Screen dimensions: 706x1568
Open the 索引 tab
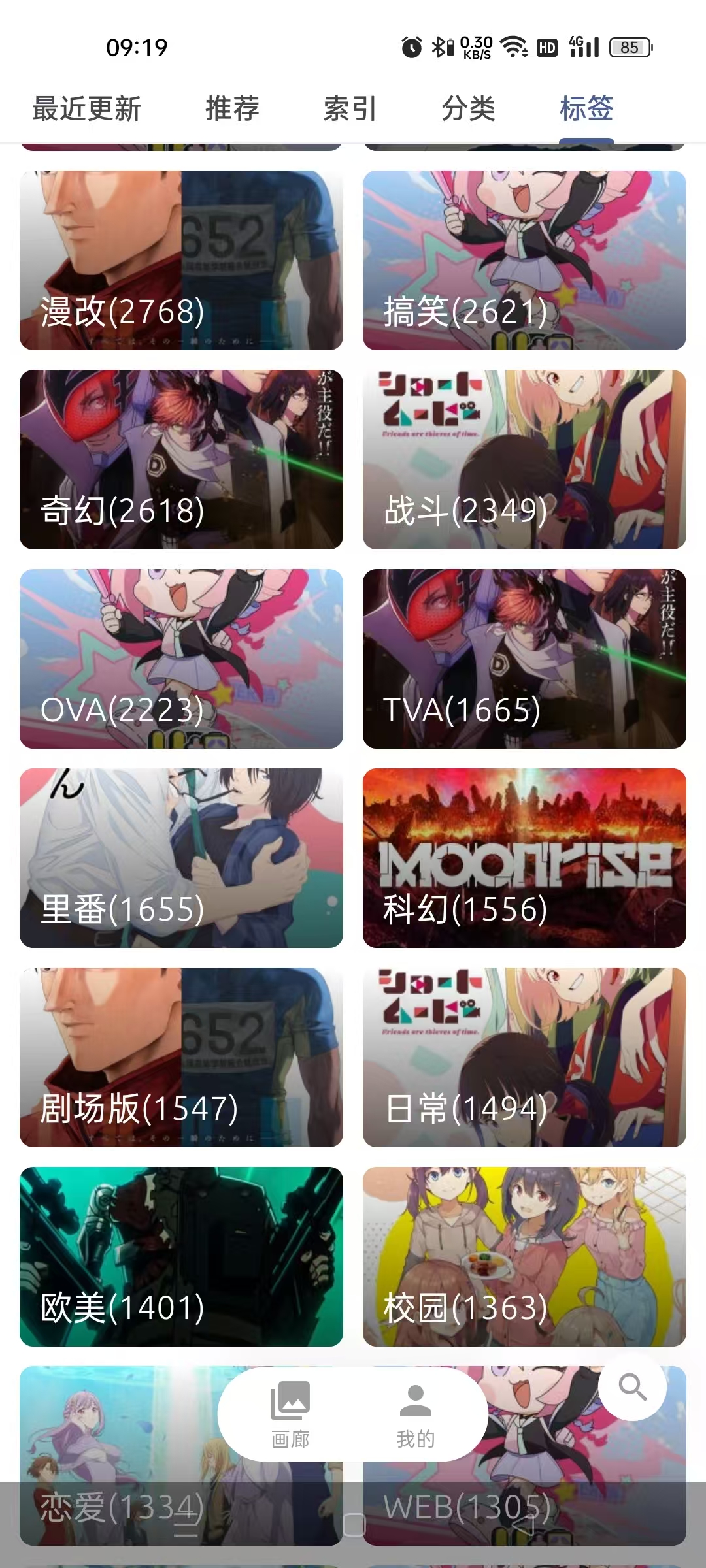click(350, 108)
